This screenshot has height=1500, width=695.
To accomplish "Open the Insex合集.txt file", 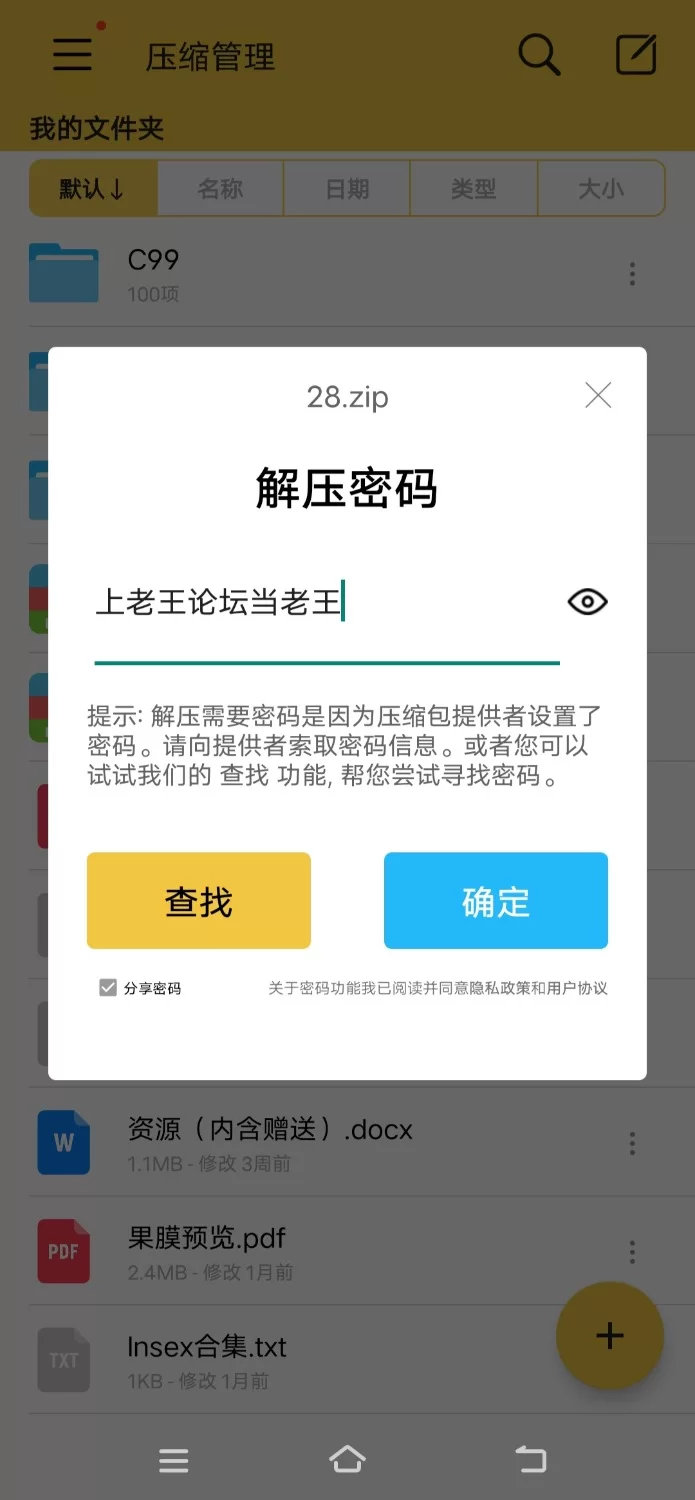I will (x=207, y=1360).
